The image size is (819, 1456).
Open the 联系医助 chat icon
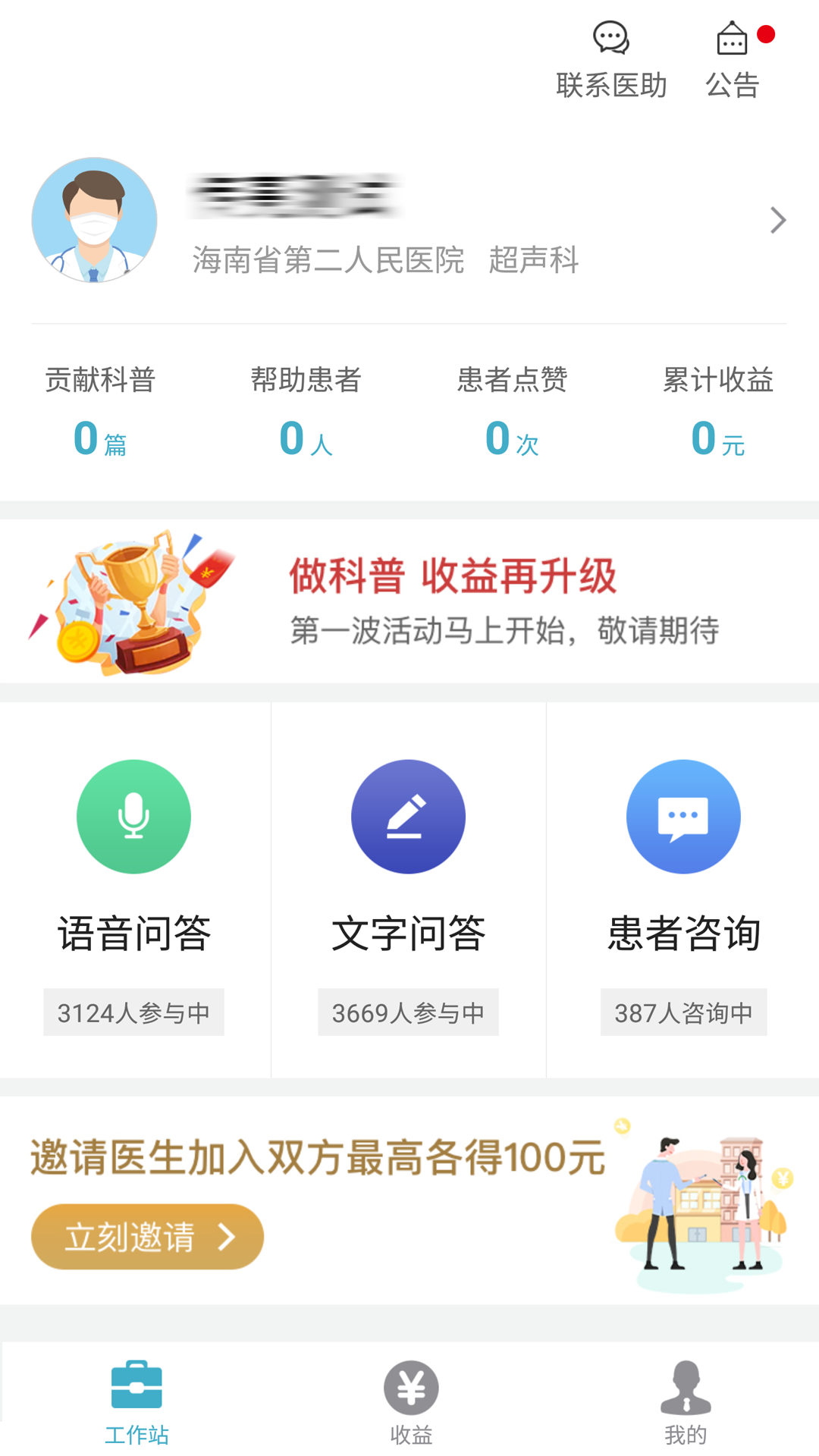tap(611, 38)
